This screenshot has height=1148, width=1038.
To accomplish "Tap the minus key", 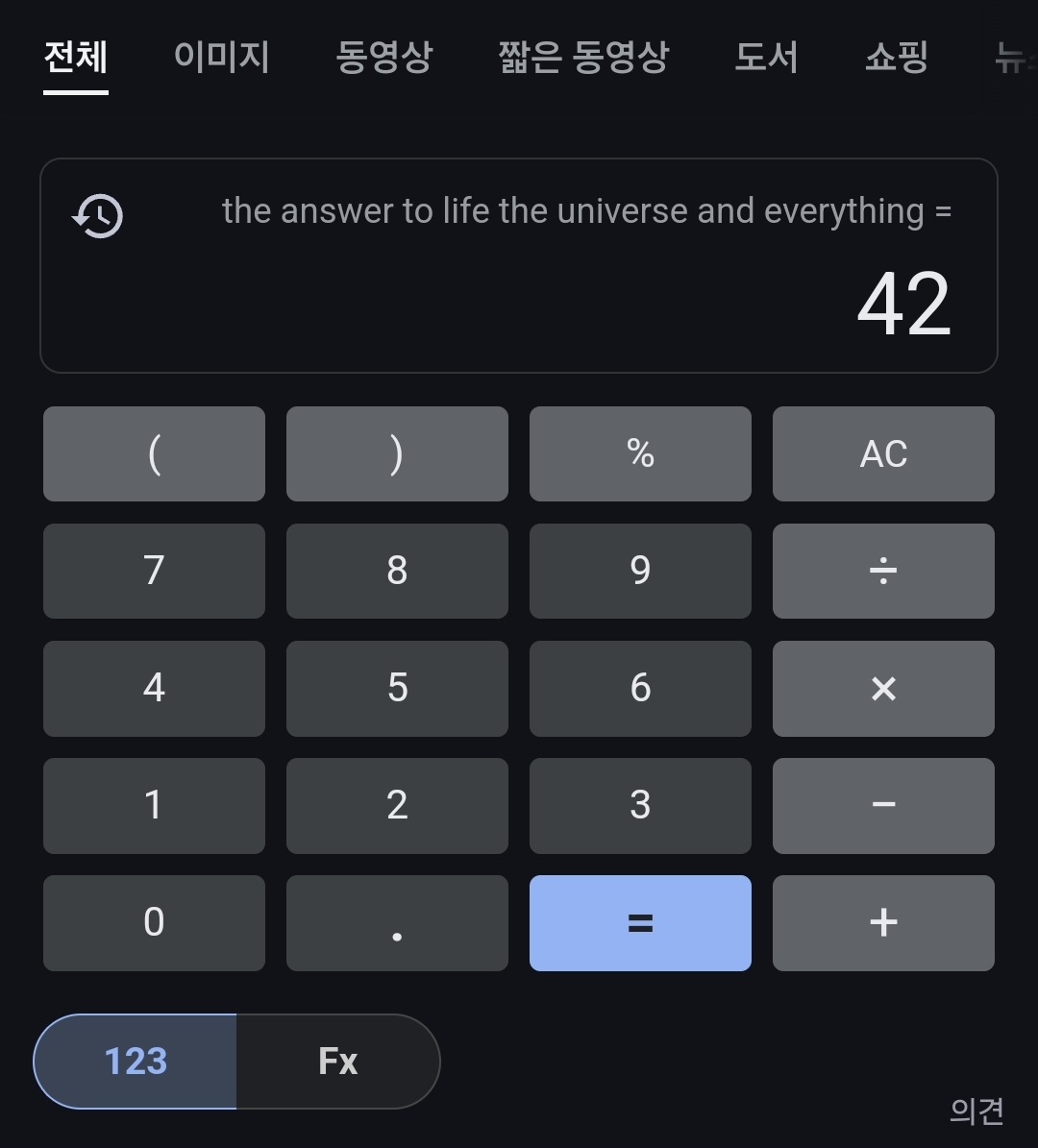I will click(x=883, y=805).
